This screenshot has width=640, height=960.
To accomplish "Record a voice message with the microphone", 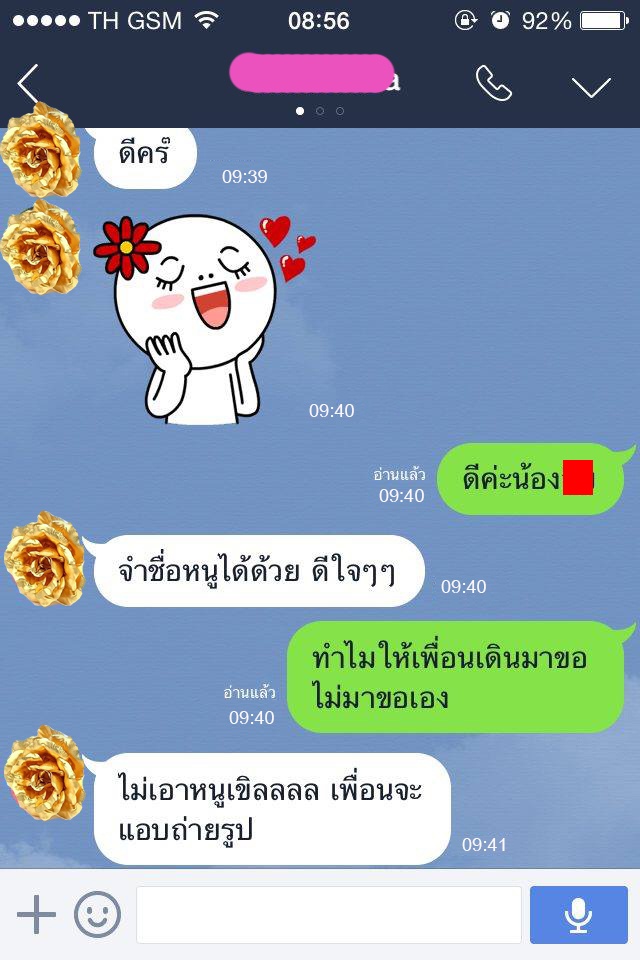I will coord(578,914).
